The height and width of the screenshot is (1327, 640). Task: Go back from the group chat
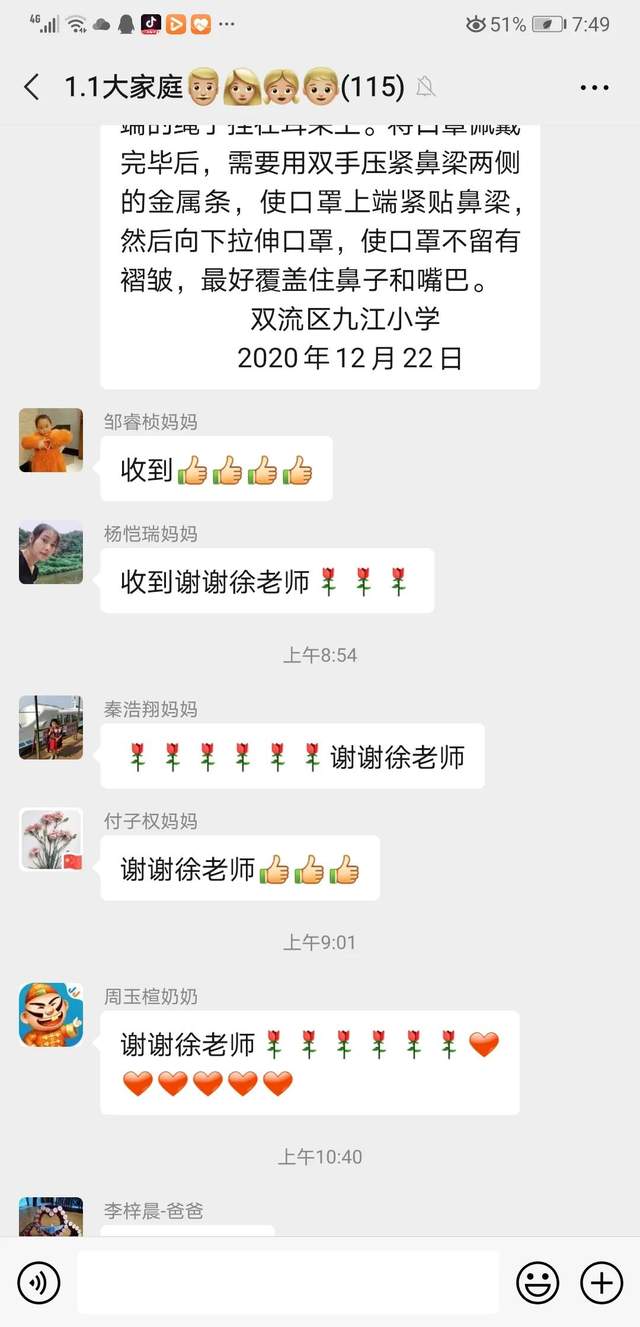(32, 87)
